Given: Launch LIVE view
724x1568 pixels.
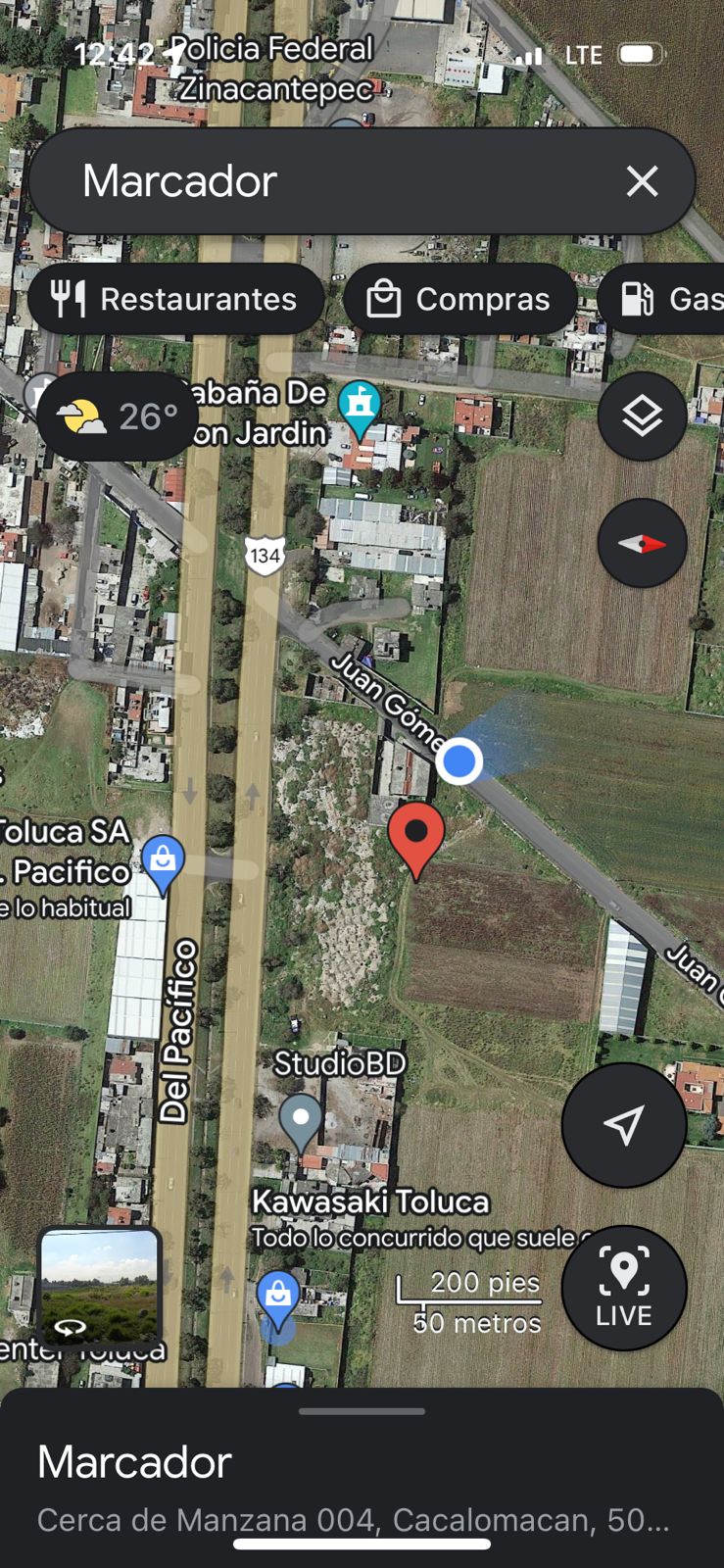Looking at the screenshot, I should [623, 1289].
